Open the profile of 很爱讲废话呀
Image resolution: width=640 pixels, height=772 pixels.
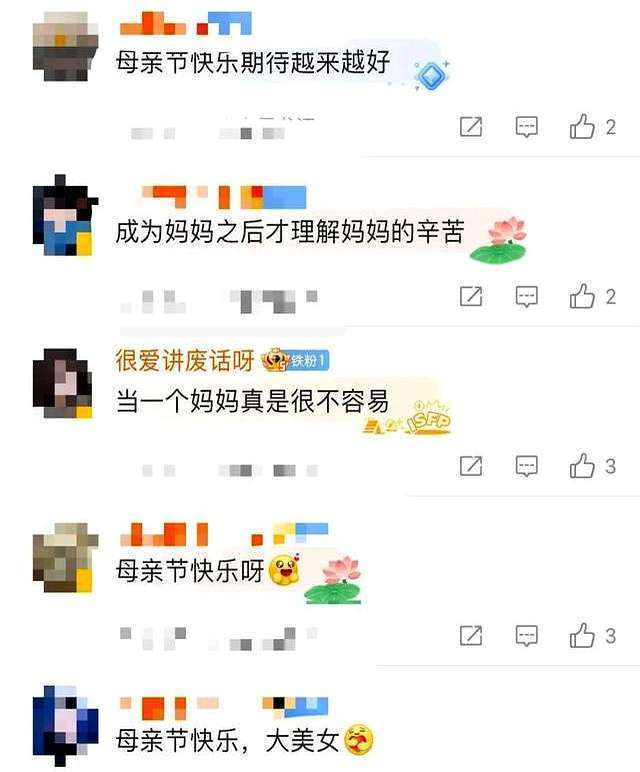pyautogui.click(x=185, y=360)
